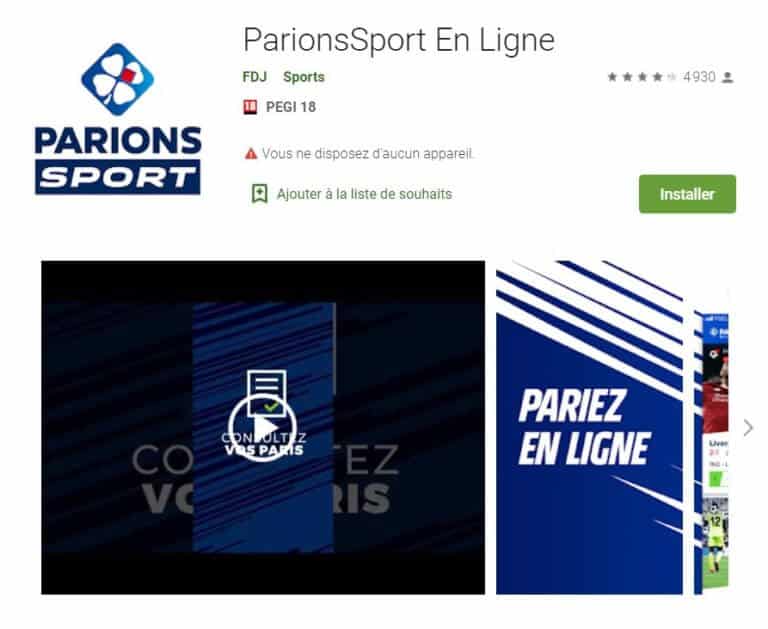Install the ParionsSport En Ligne app

687,194
